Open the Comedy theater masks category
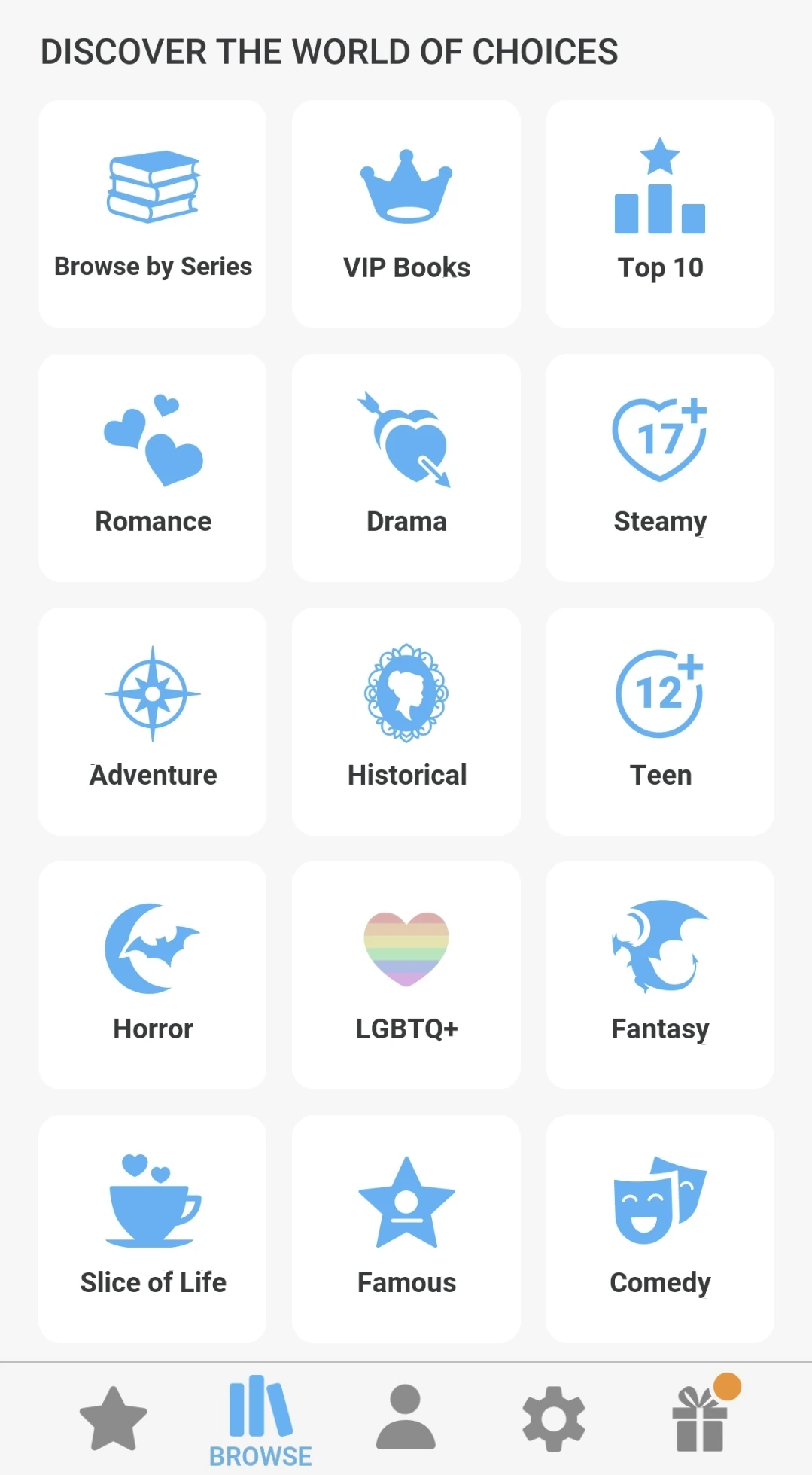812x1475 pixels. pyautogui.click(x=660, y=1202)
